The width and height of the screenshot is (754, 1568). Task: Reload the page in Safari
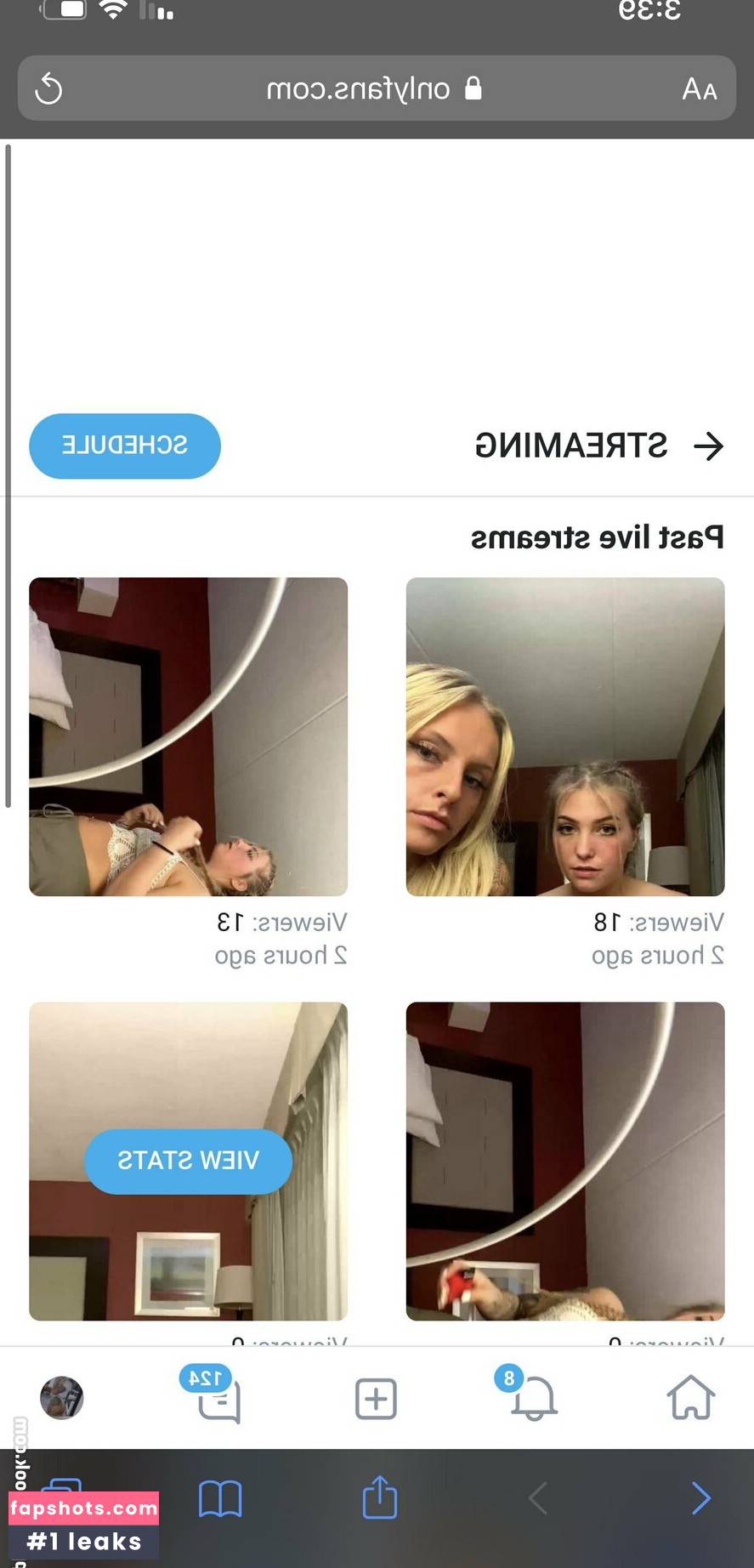click(x=48, y=88)
